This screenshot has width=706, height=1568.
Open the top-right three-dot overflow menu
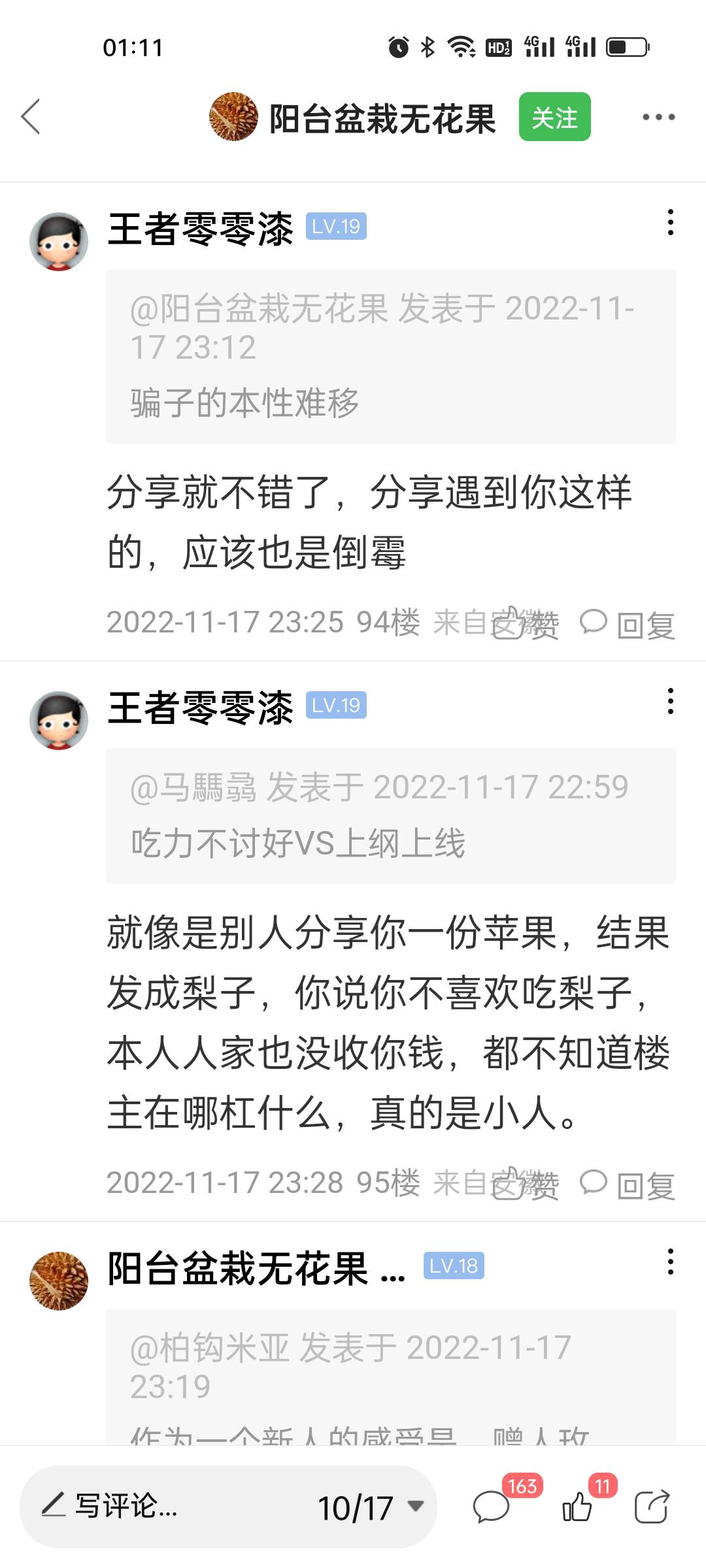(658, 117)
